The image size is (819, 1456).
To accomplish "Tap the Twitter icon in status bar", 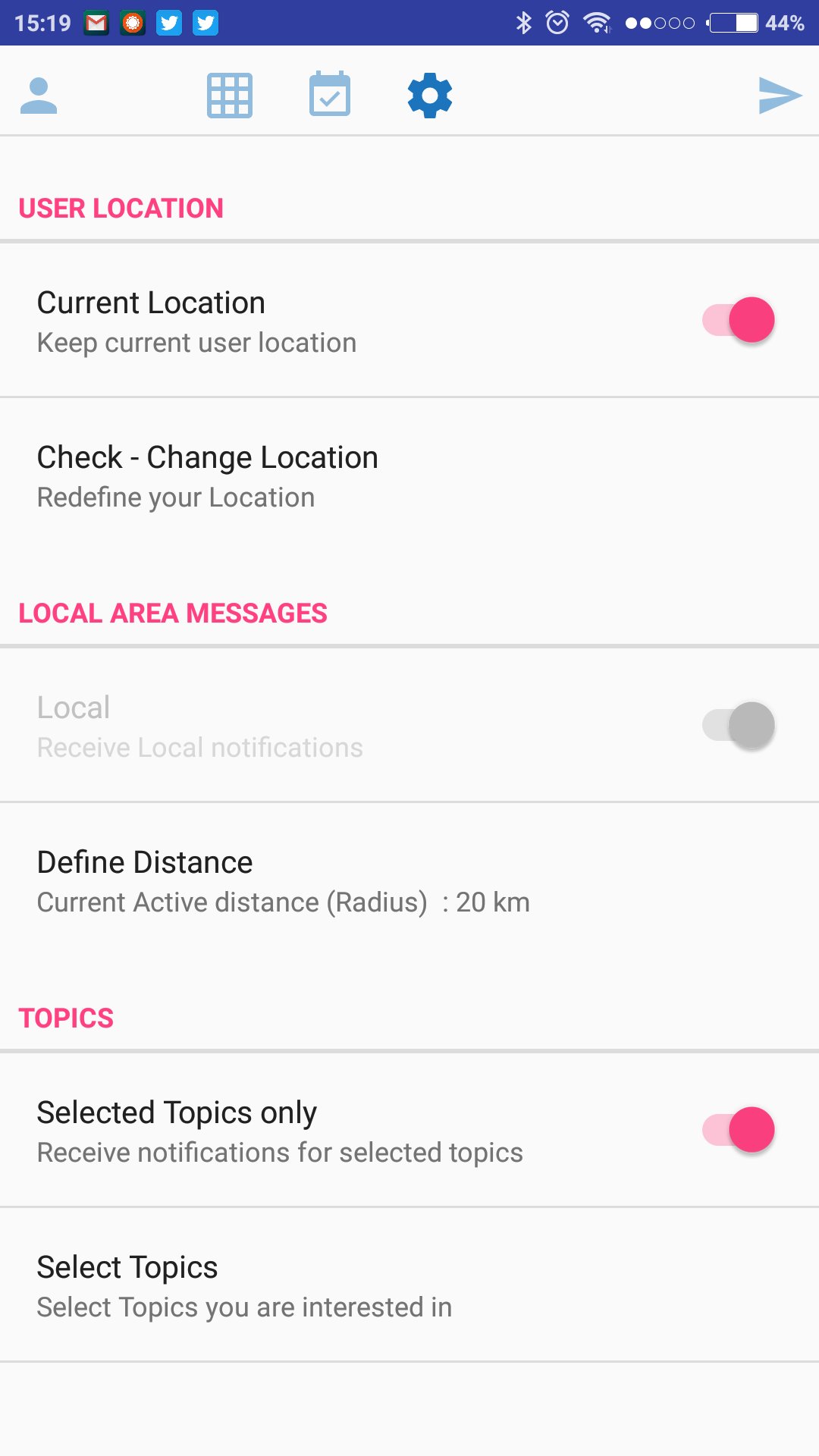I will (x=169, y=23).
